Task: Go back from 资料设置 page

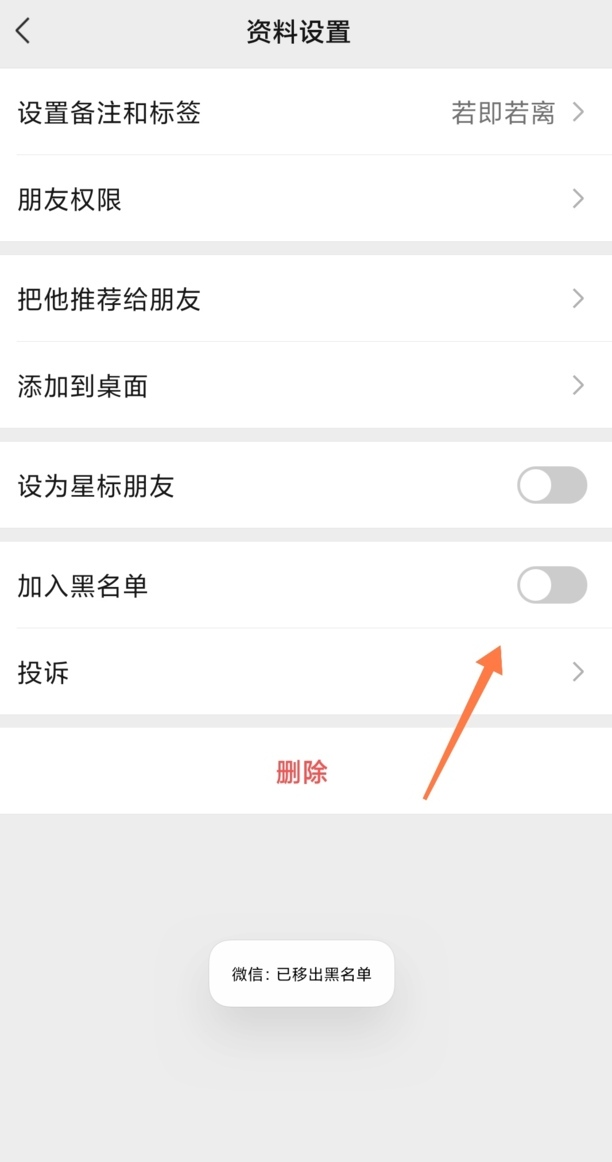Action: 24,31
